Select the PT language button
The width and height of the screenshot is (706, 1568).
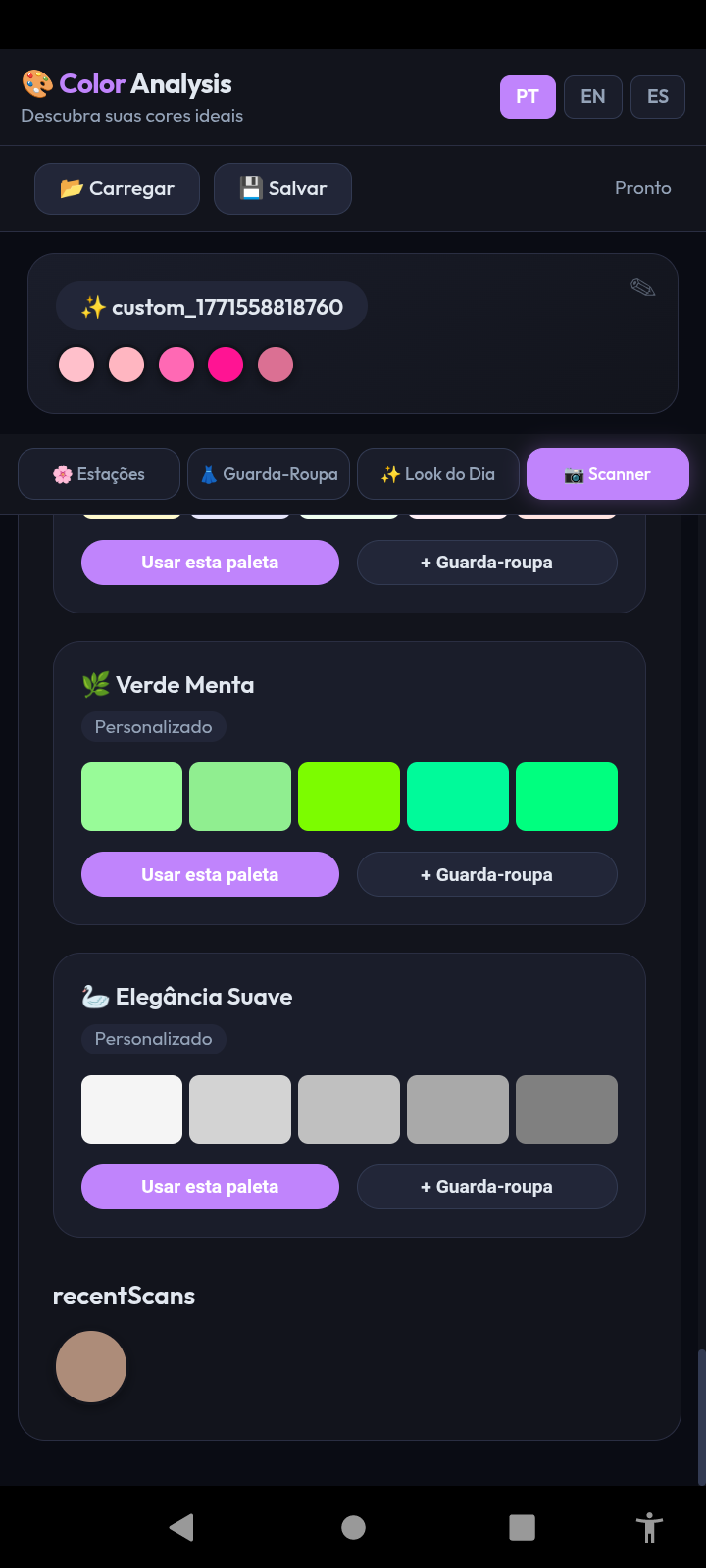coord(528,97)
